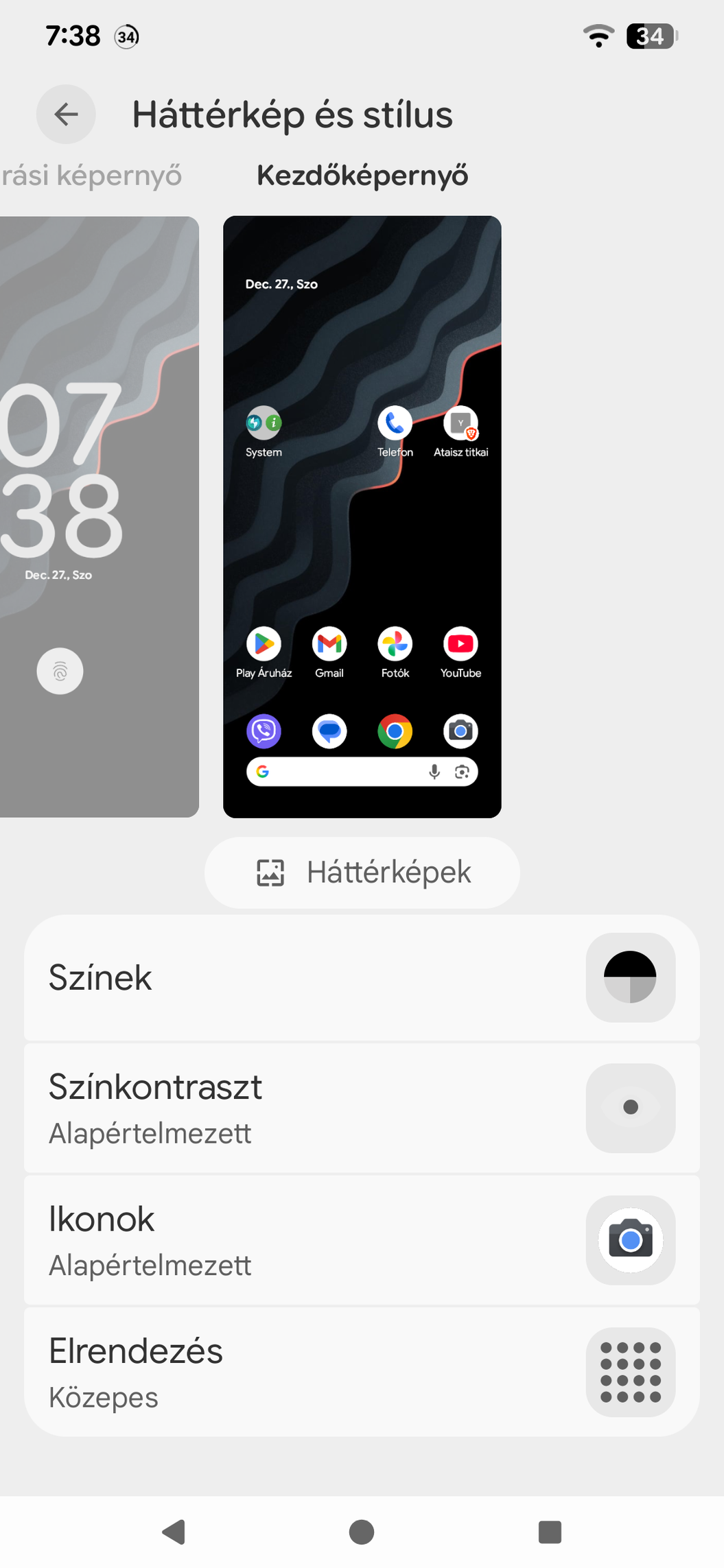Viewport: 724px width, 1568px height.
Task: Open Színkontraszt contrast settings
Action: [x=362, y=1108]
